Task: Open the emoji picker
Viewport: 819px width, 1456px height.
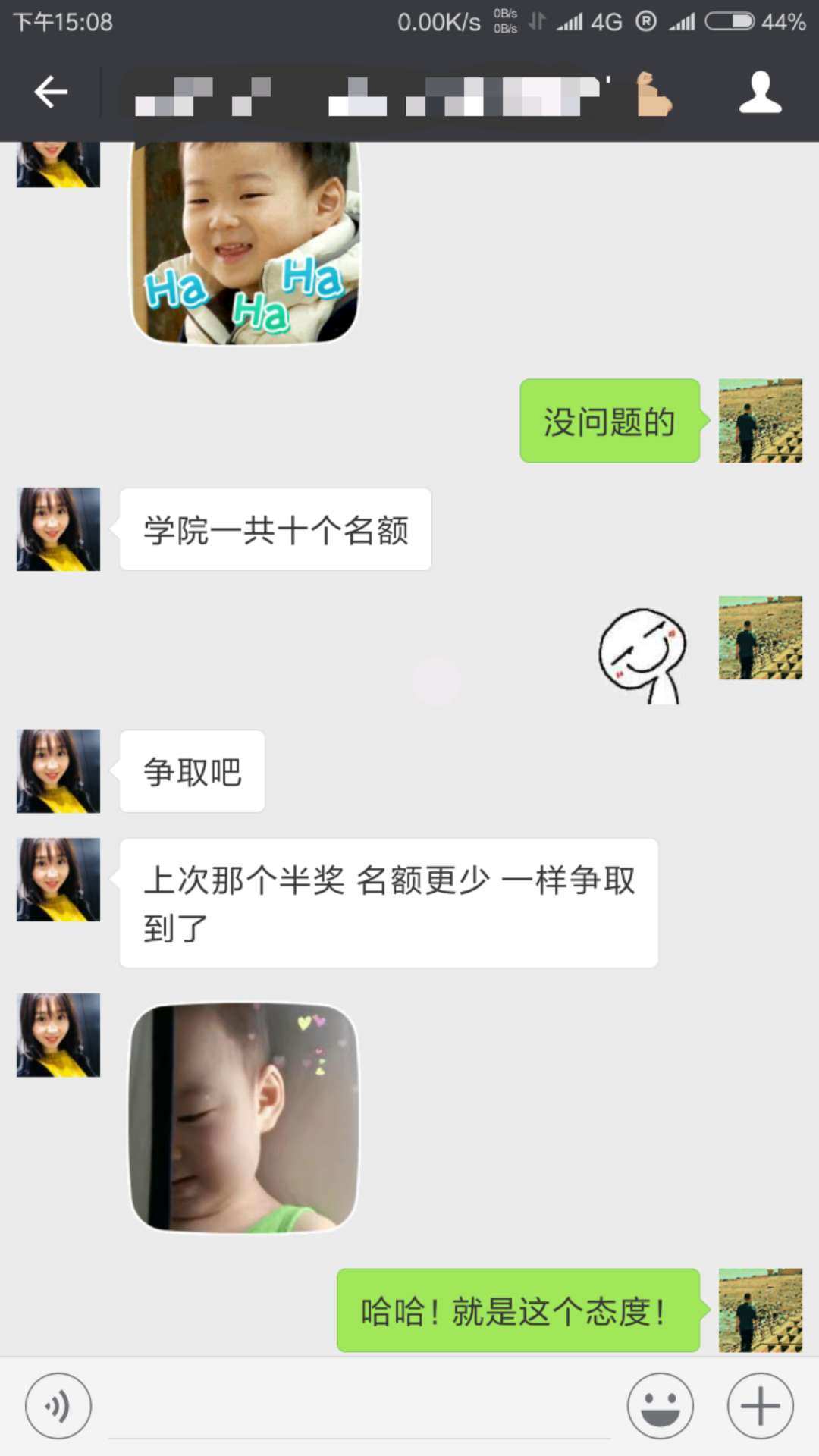Action: tap(660, 1406)
